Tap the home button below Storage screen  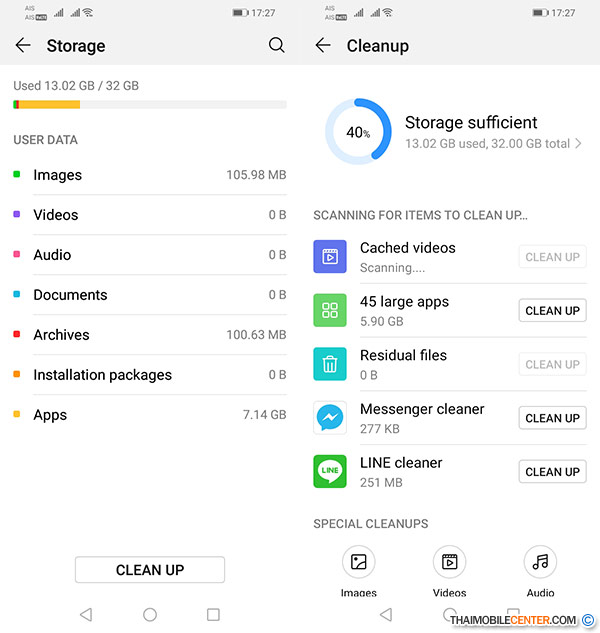[x=150, y=614]
